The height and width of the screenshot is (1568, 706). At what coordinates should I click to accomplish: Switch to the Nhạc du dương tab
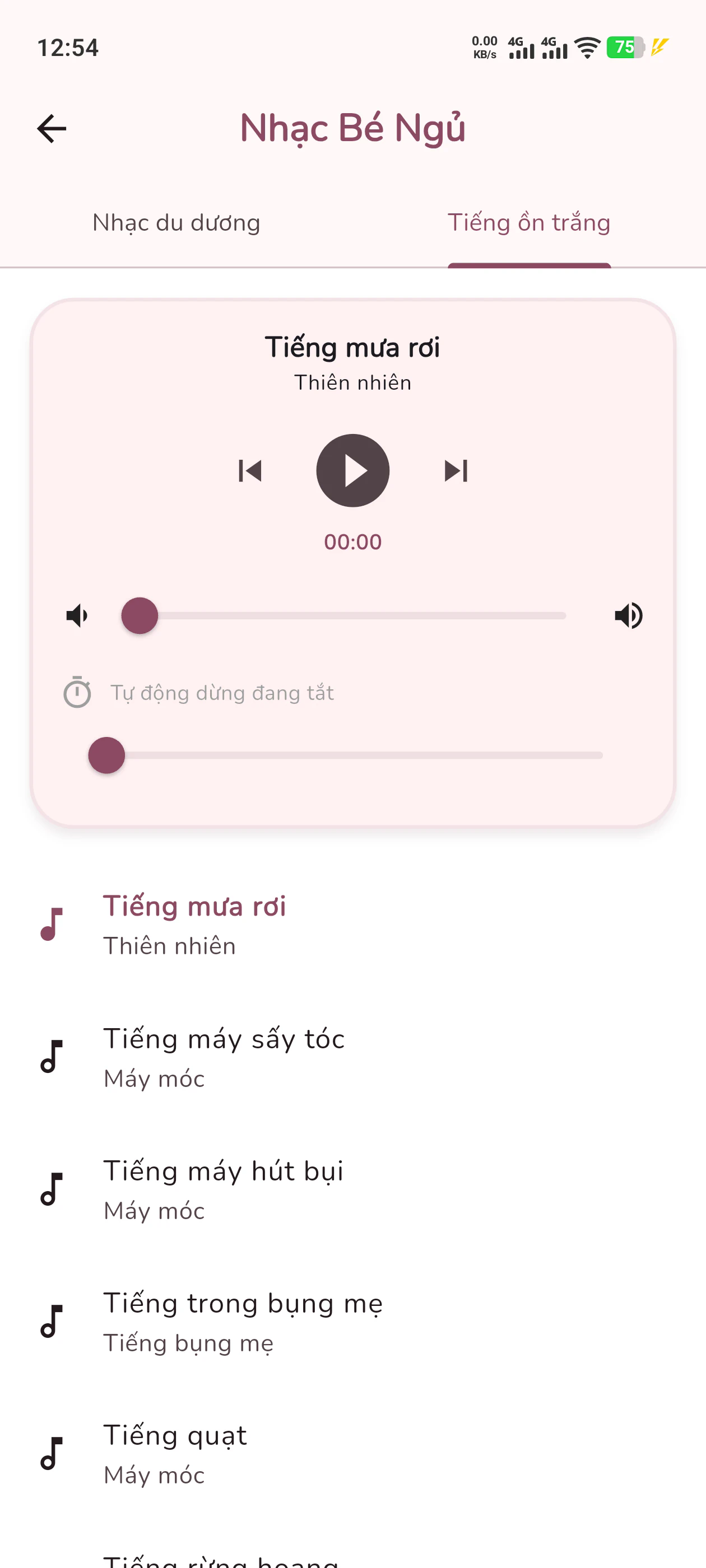[176, 223]
